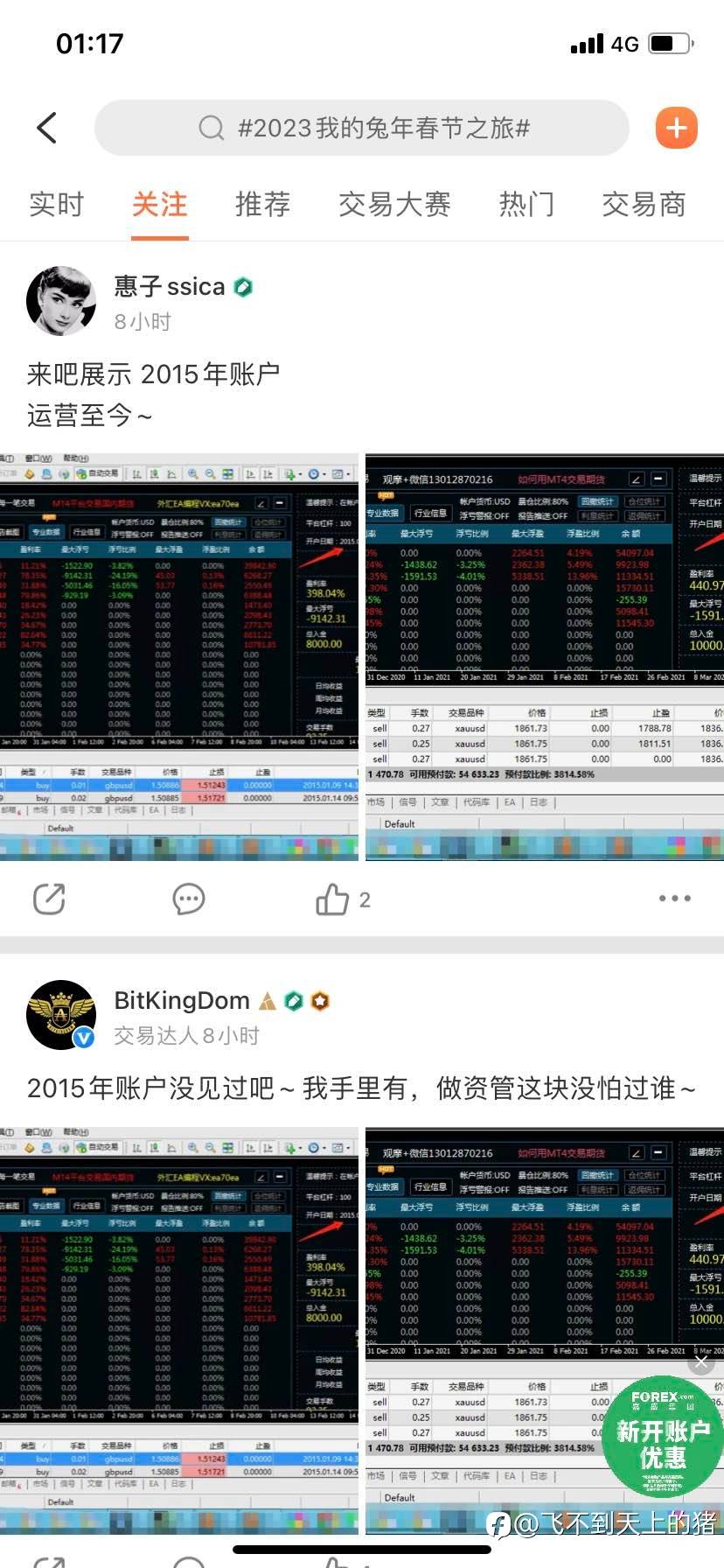Open 惠子ssica's profile avatar
The width and height of the screenshot is (724, 1568).
(x=61, y=302)
